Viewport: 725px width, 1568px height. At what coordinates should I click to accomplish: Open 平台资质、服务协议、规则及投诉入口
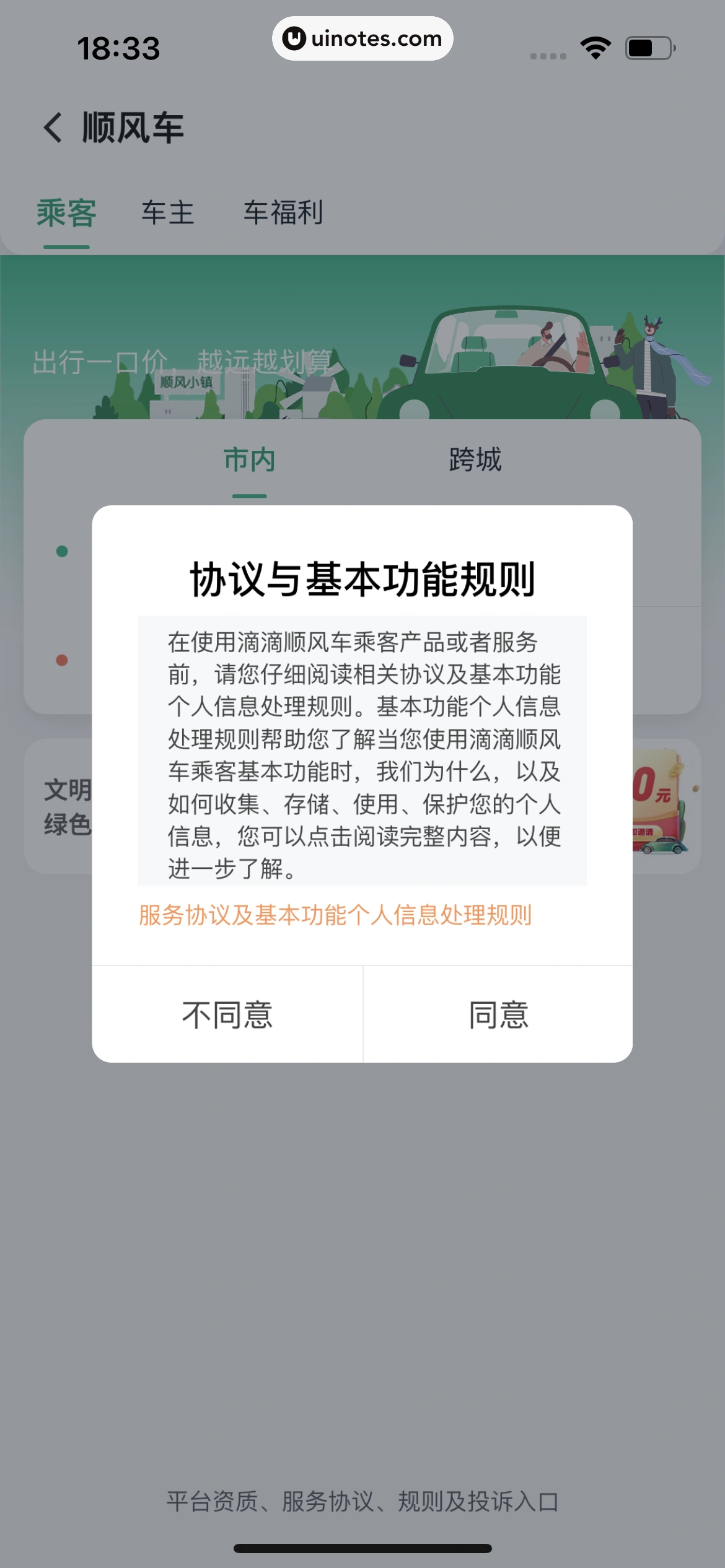tap(362, 1502)
